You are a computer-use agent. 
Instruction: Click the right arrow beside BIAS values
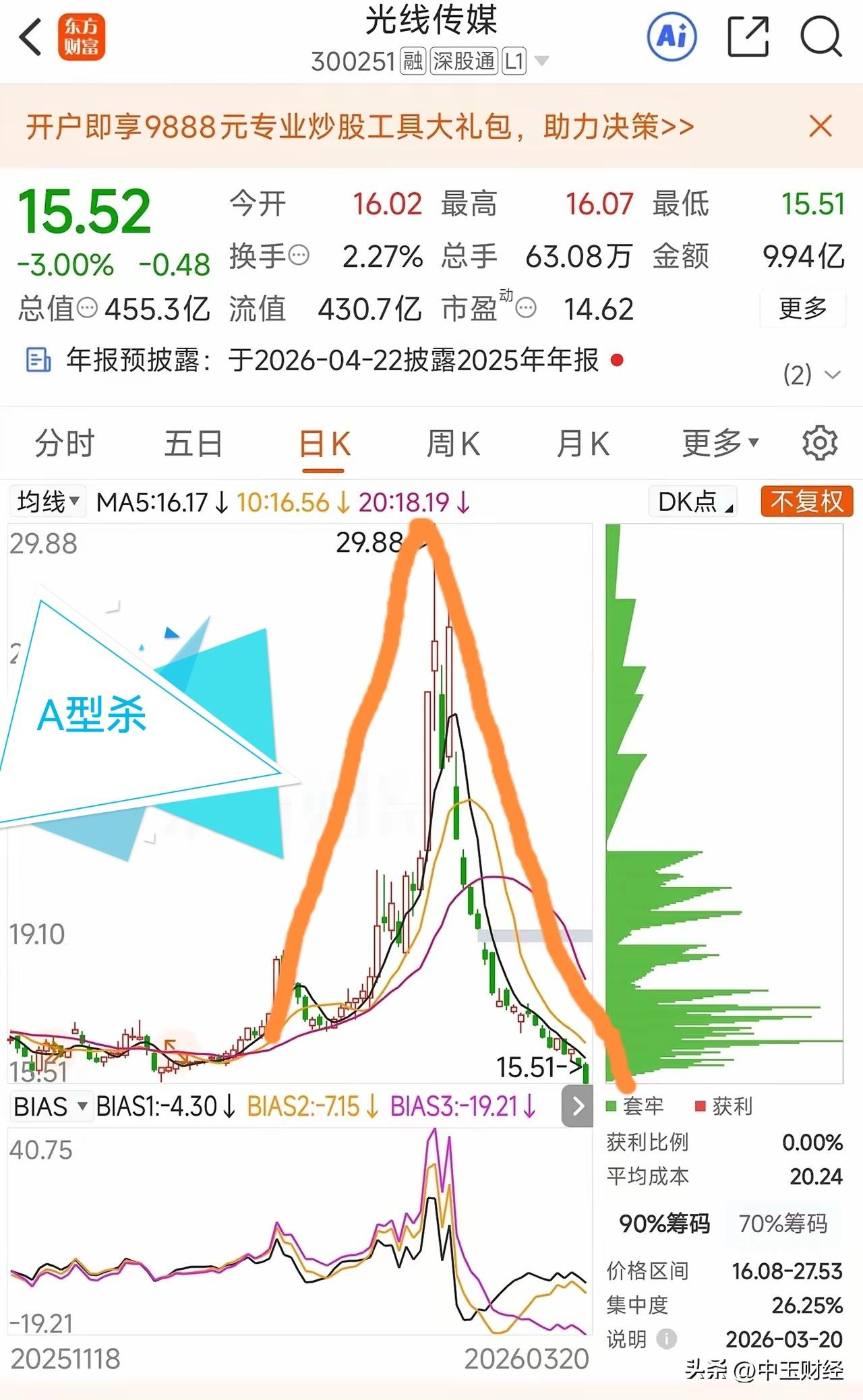[x=578, y=1106]
